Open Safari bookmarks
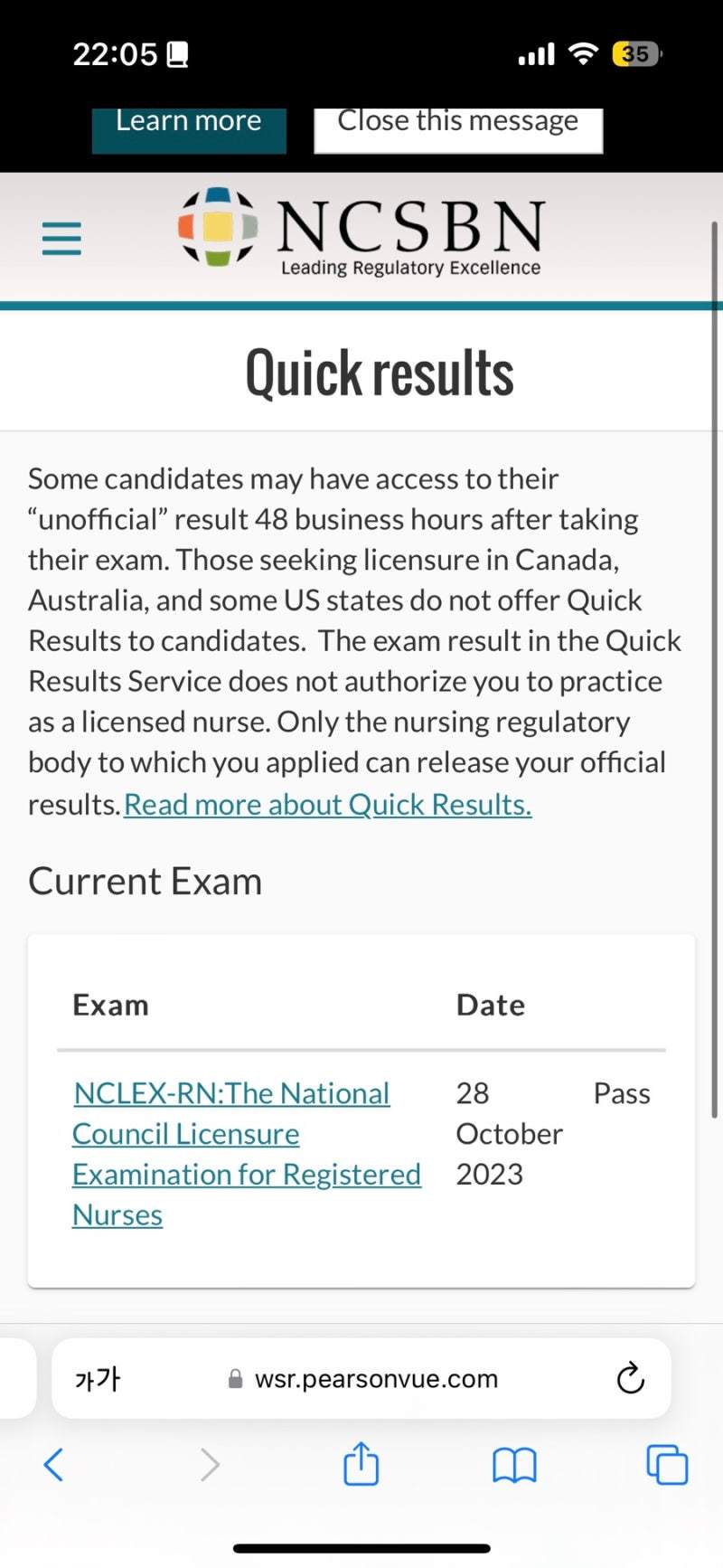 pos(514,1465)
